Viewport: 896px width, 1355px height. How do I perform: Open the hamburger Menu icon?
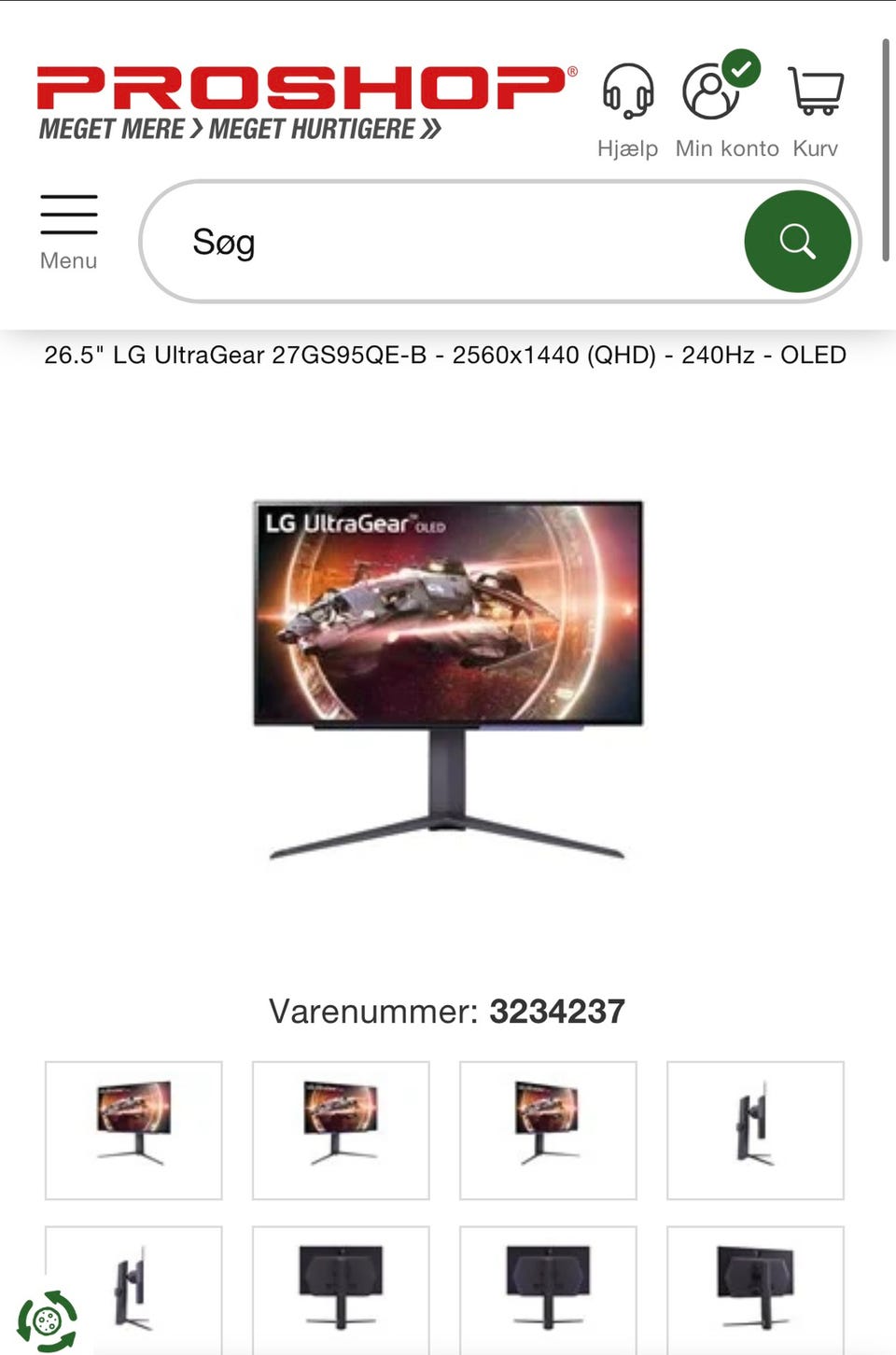coord(68,216)
